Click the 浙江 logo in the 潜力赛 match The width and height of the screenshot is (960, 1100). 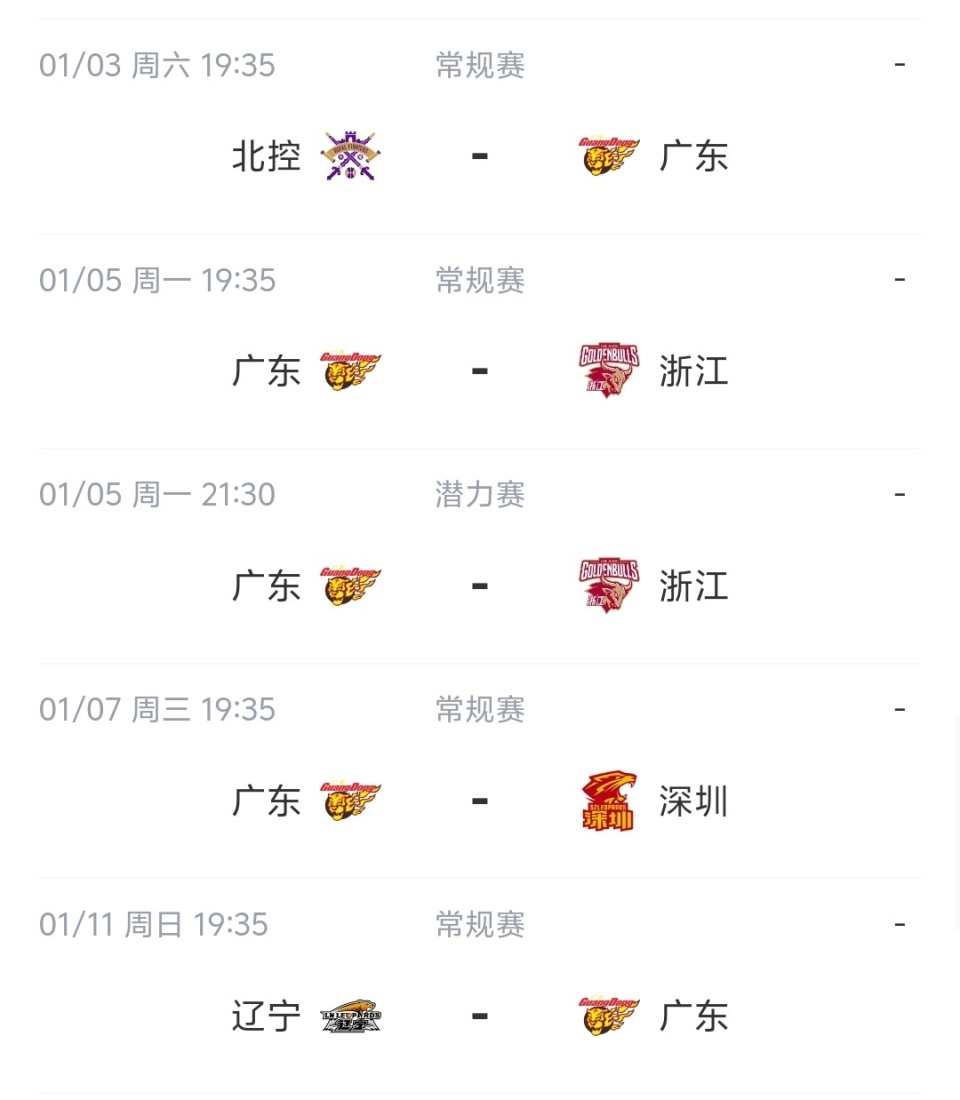click(609, 585)
